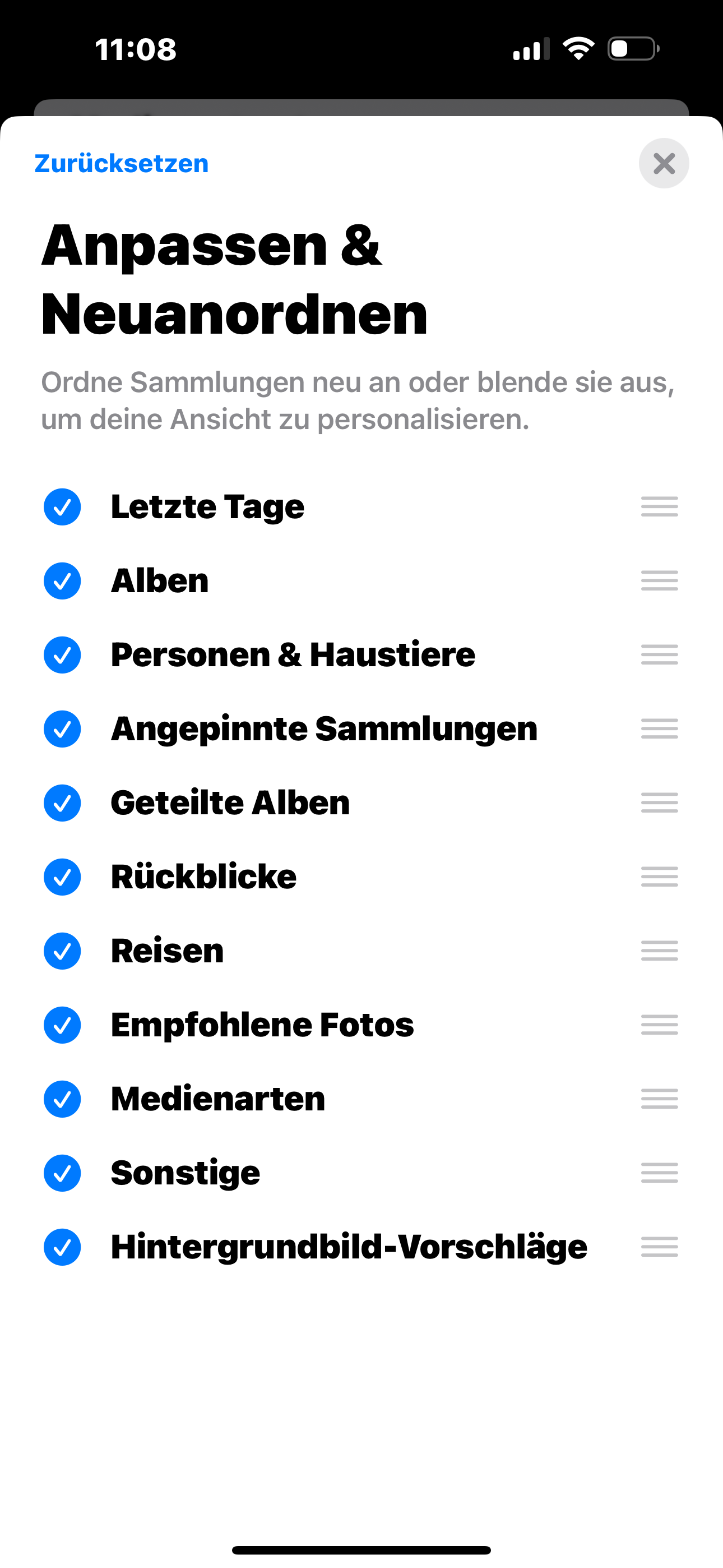Close the Anpassen & Neuanordnen sheet
Image resolution: width=723 pixels, height=1568 pixels.
(664, 163)
